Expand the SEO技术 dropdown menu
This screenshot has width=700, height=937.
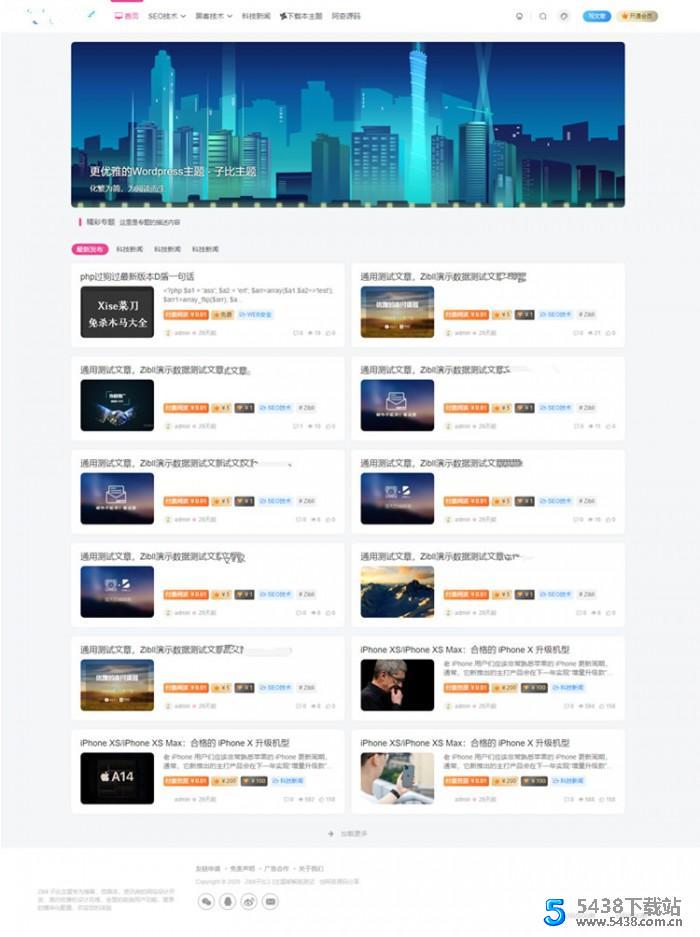pyautogui.click(x=166, y=16)
